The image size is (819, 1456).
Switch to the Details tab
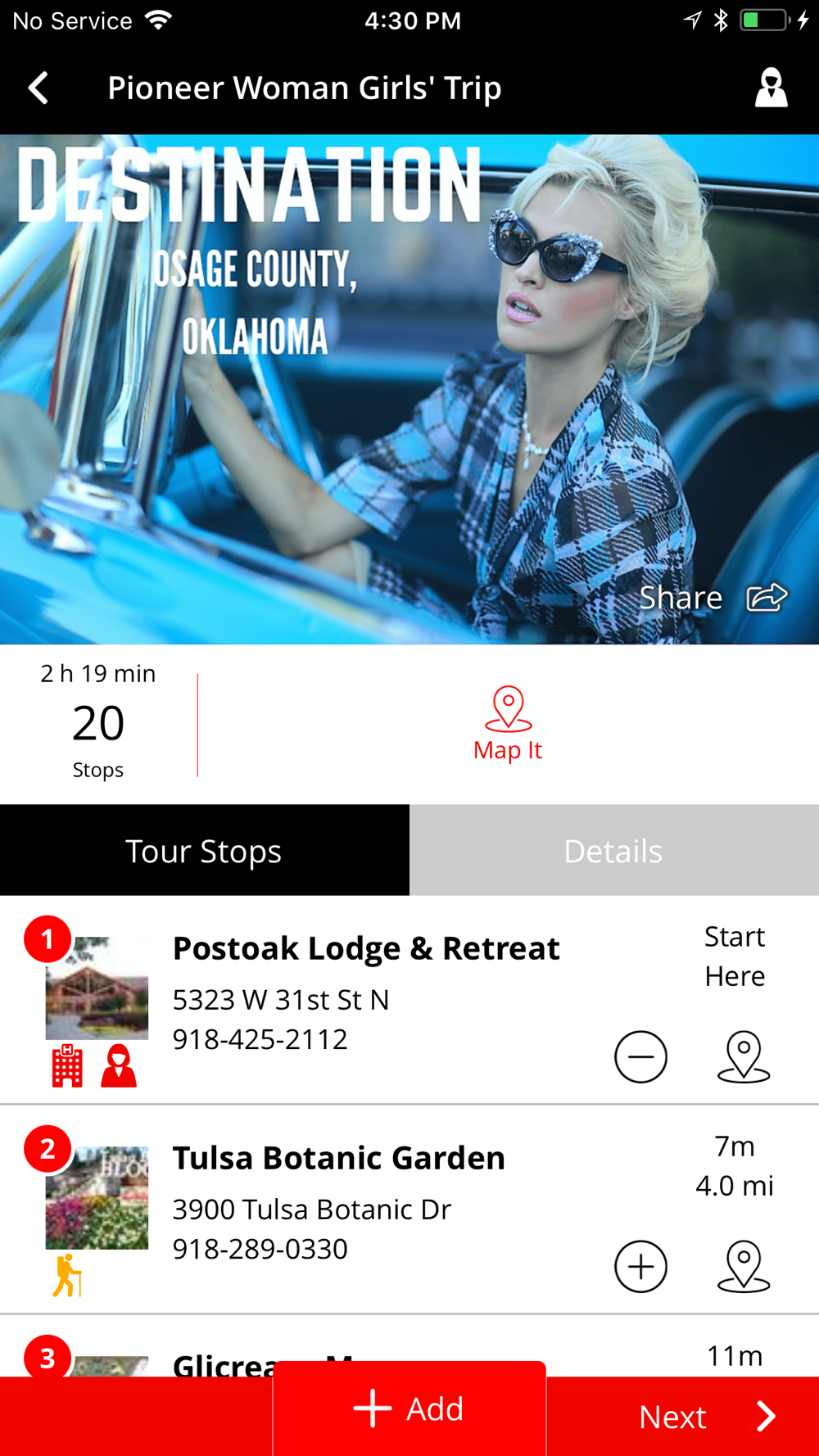click(613, 851)
